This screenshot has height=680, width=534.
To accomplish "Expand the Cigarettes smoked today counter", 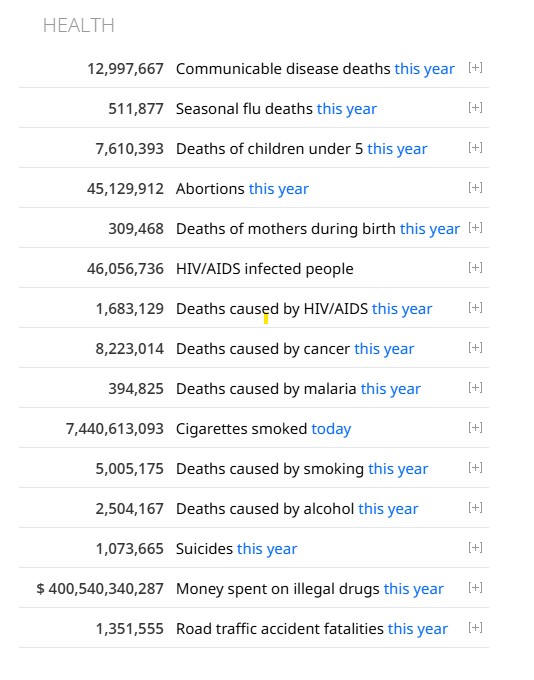I will [475, 428].
